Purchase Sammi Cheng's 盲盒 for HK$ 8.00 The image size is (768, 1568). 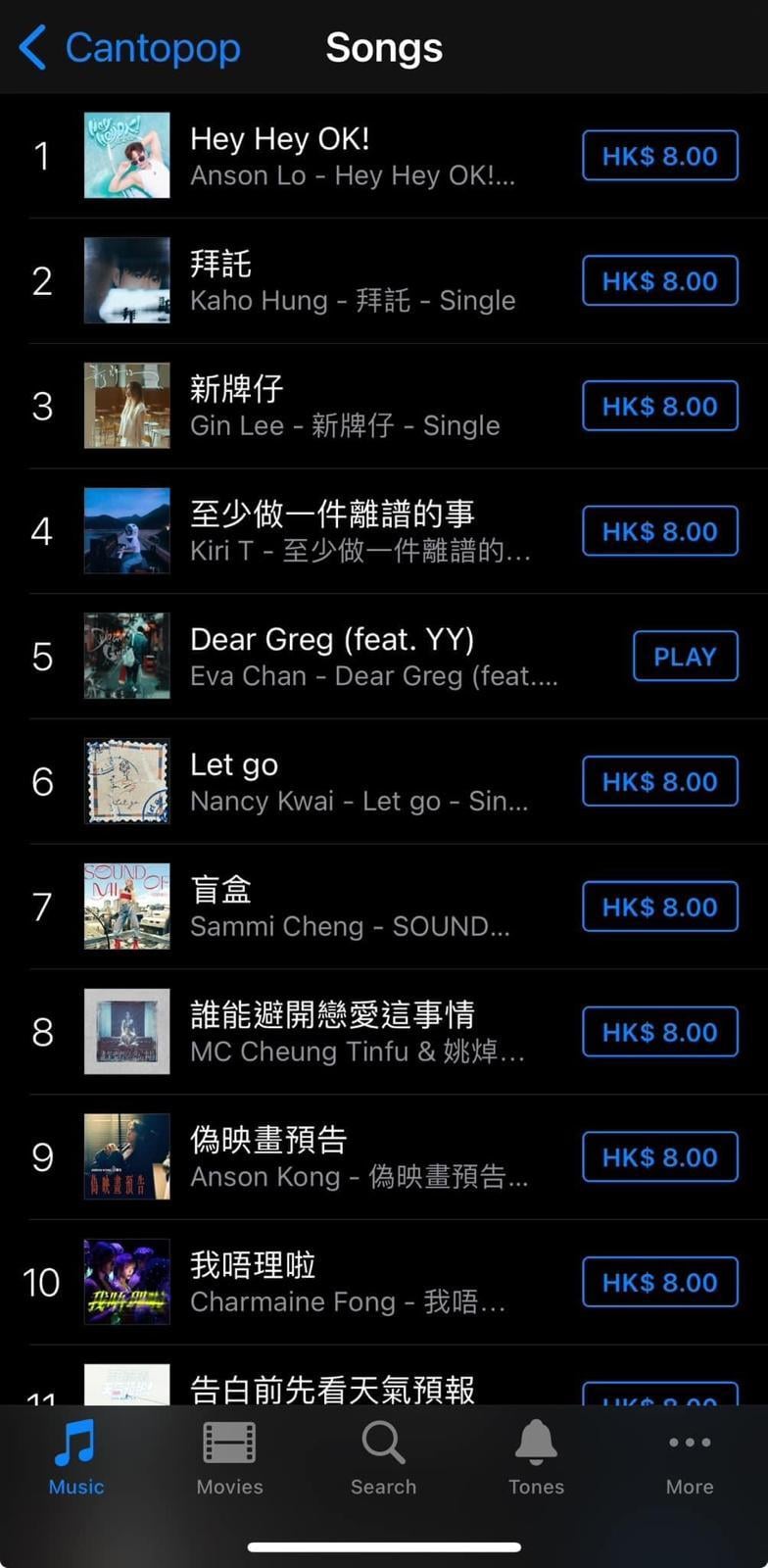point(659,907)
